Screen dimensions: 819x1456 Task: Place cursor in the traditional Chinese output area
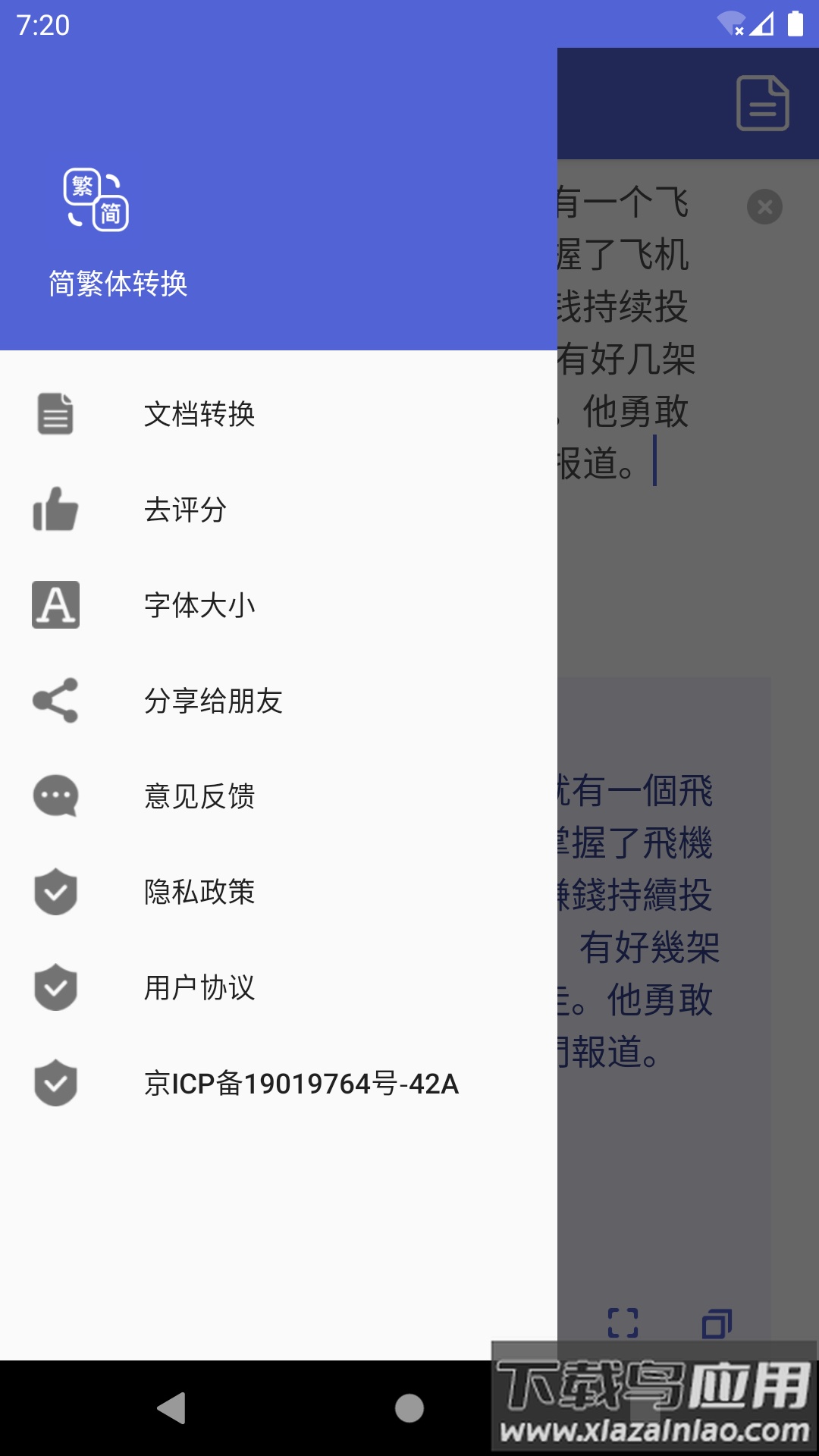682,910
